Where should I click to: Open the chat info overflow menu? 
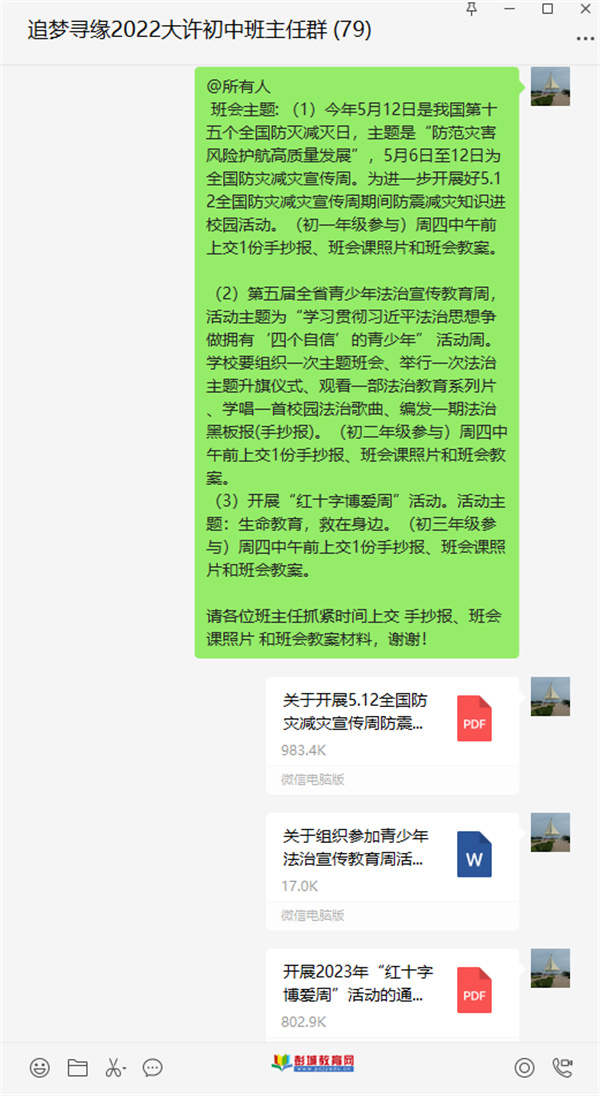[x=585, y=38]
